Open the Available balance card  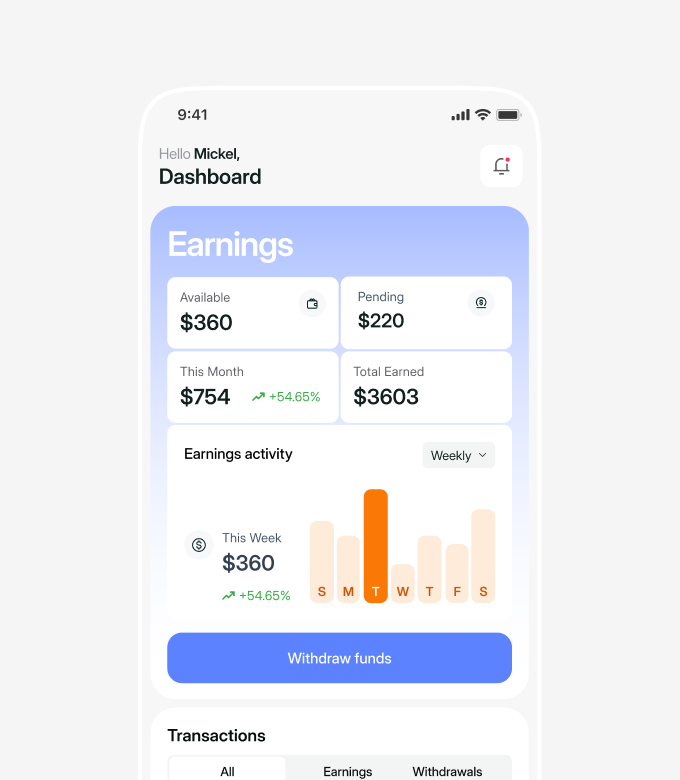pos(252,312)
